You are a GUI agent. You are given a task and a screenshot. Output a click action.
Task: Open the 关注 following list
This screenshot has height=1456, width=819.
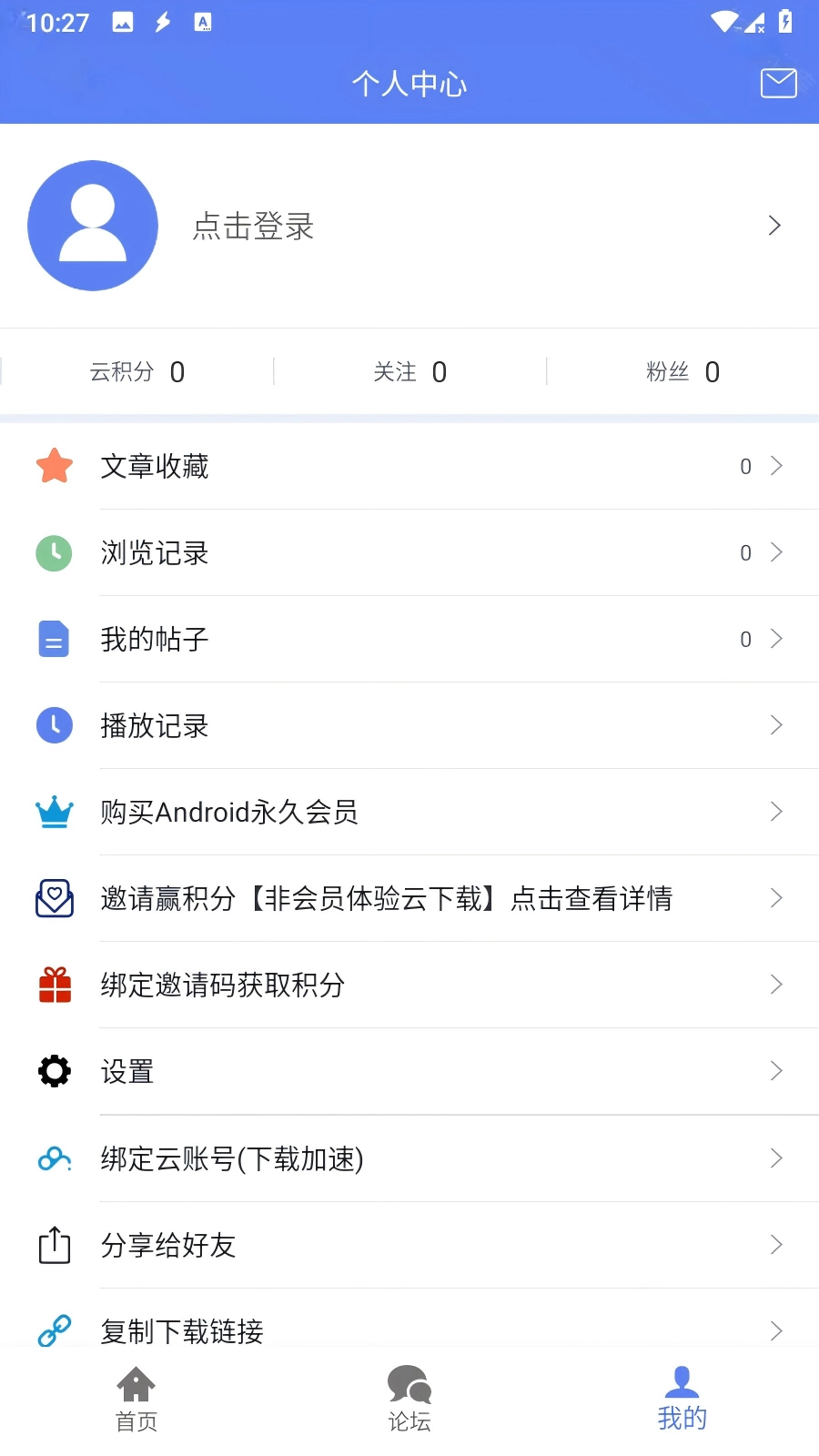pyautogui.click(x=409, y=371)
